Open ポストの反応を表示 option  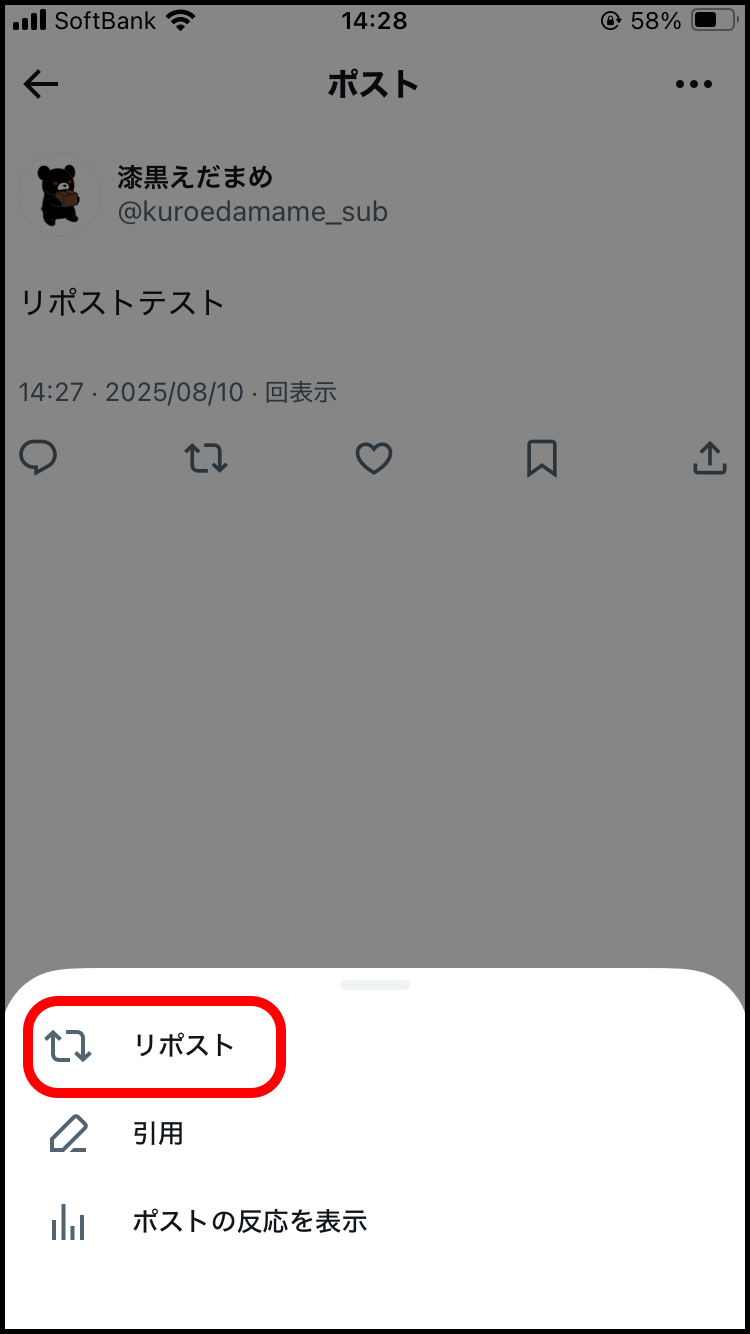click(248, 1221)
